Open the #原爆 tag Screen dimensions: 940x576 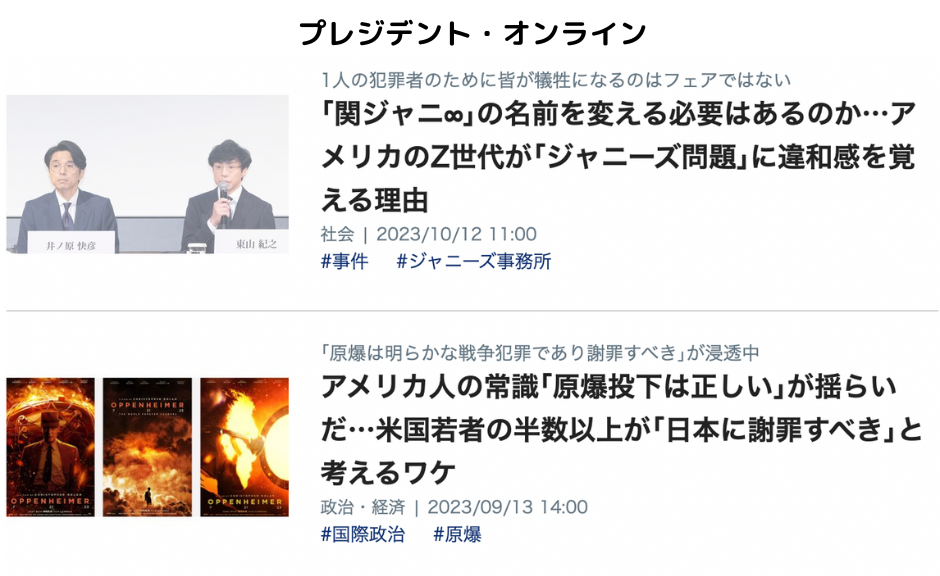point(457,535)
